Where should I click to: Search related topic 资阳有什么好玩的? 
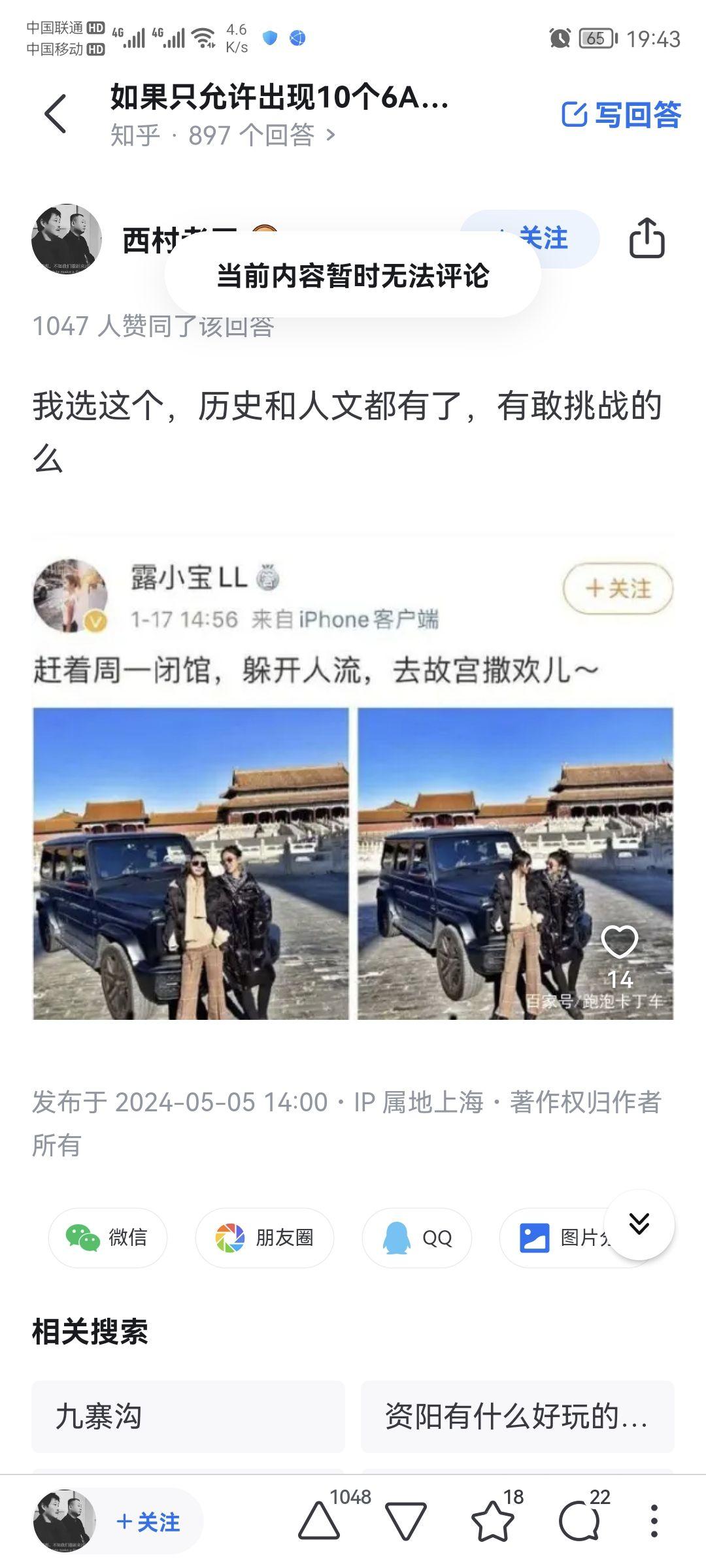point(517,1416)
